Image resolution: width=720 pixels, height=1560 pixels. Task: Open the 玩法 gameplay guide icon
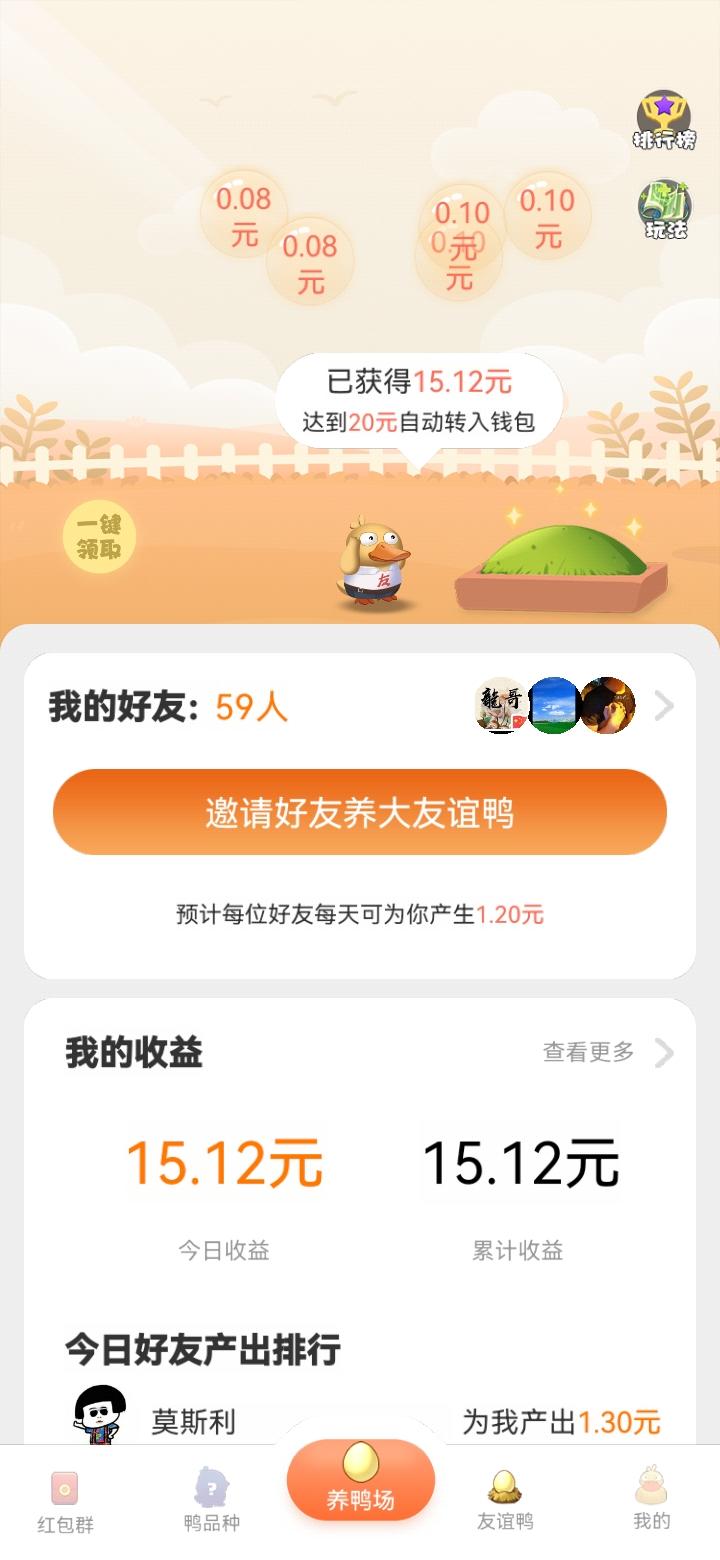tap(663, 210)
